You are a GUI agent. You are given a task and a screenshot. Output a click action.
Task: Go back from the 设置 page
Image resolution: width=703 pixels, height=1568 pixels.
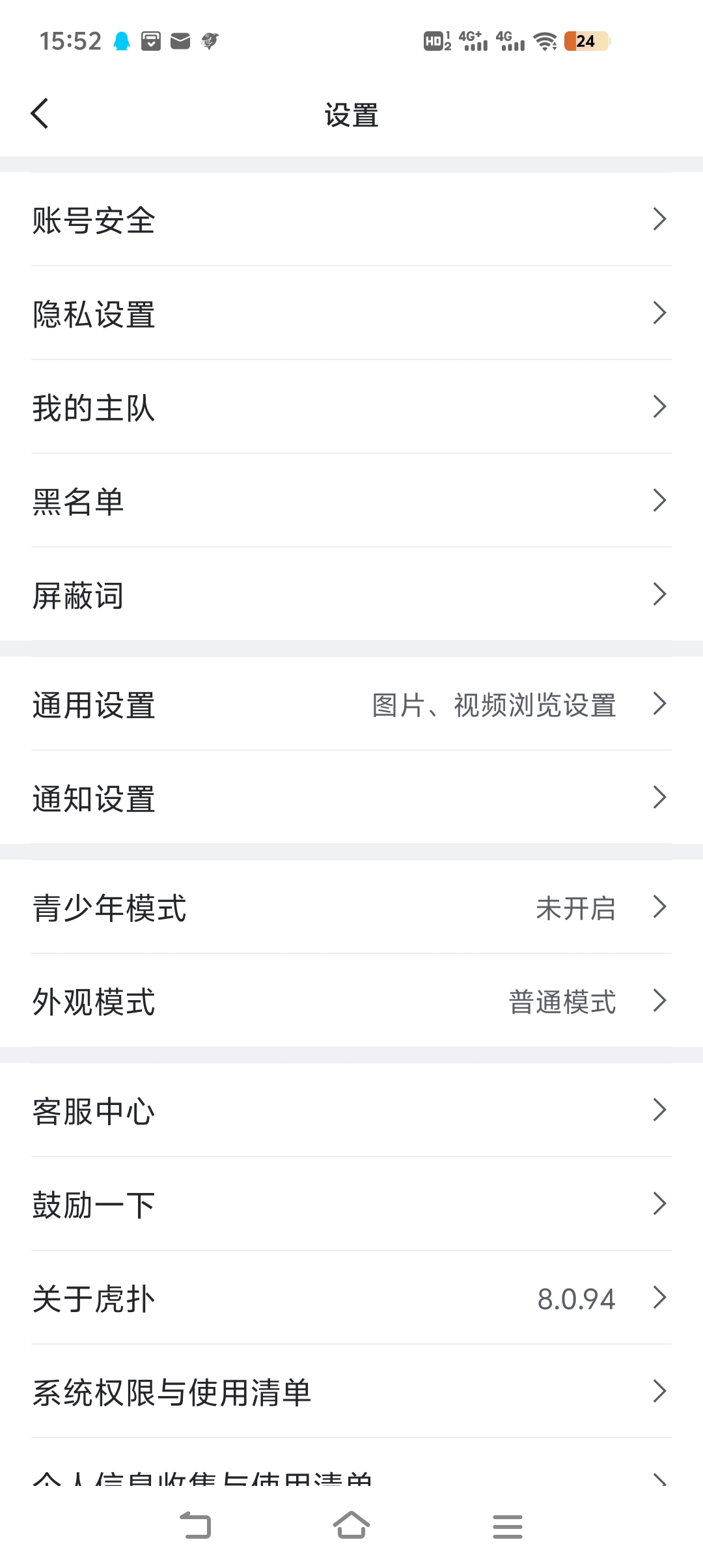pyautogui.click(x=40, y=114)
